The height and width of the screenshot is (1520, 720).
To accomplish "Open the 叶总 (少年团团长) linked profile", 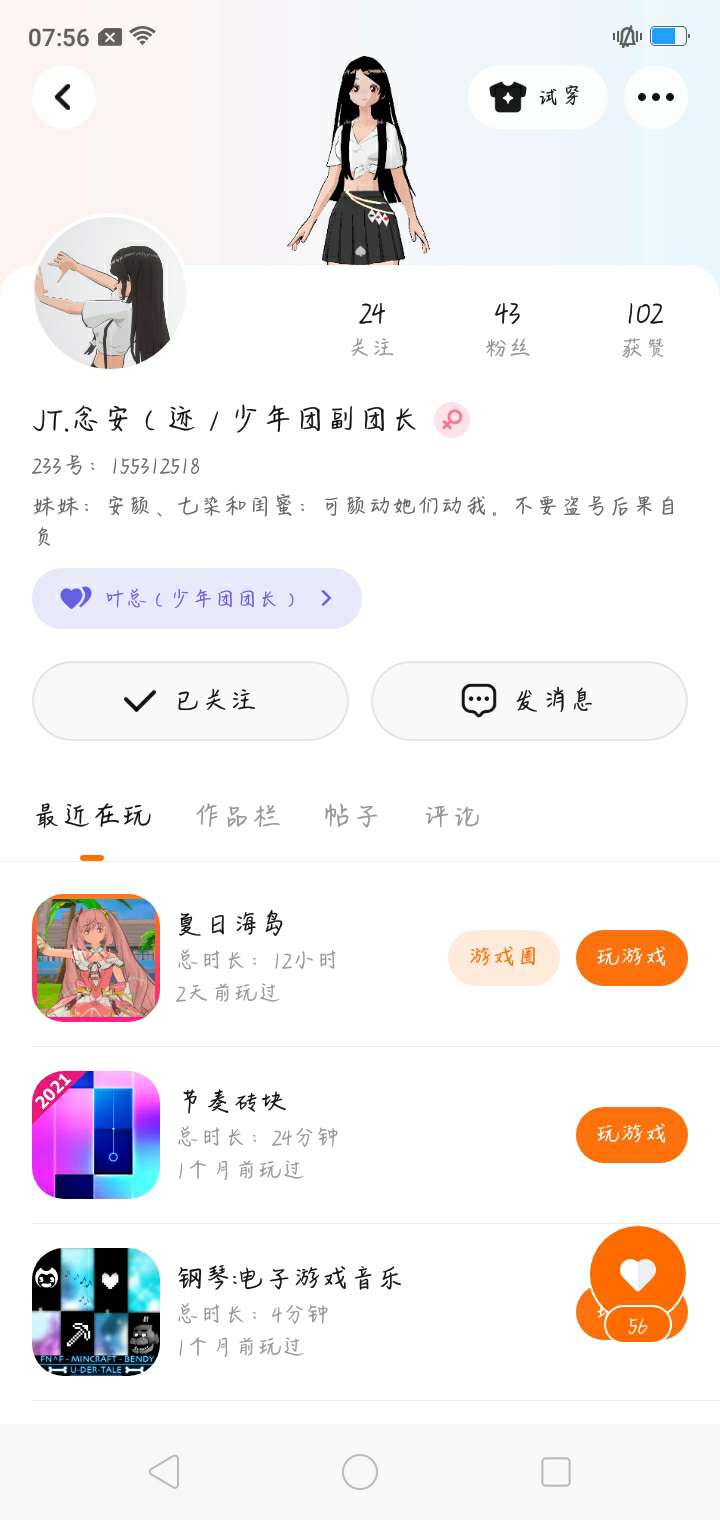I will point(196,598).
